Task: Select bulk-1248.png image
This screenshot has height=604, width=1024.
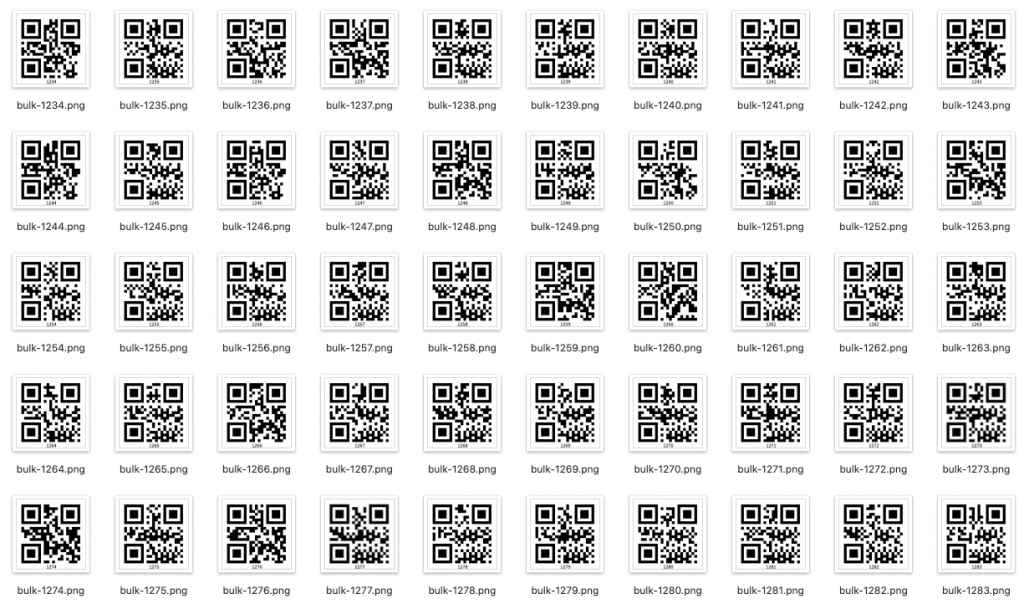Action: click(462, 171)
